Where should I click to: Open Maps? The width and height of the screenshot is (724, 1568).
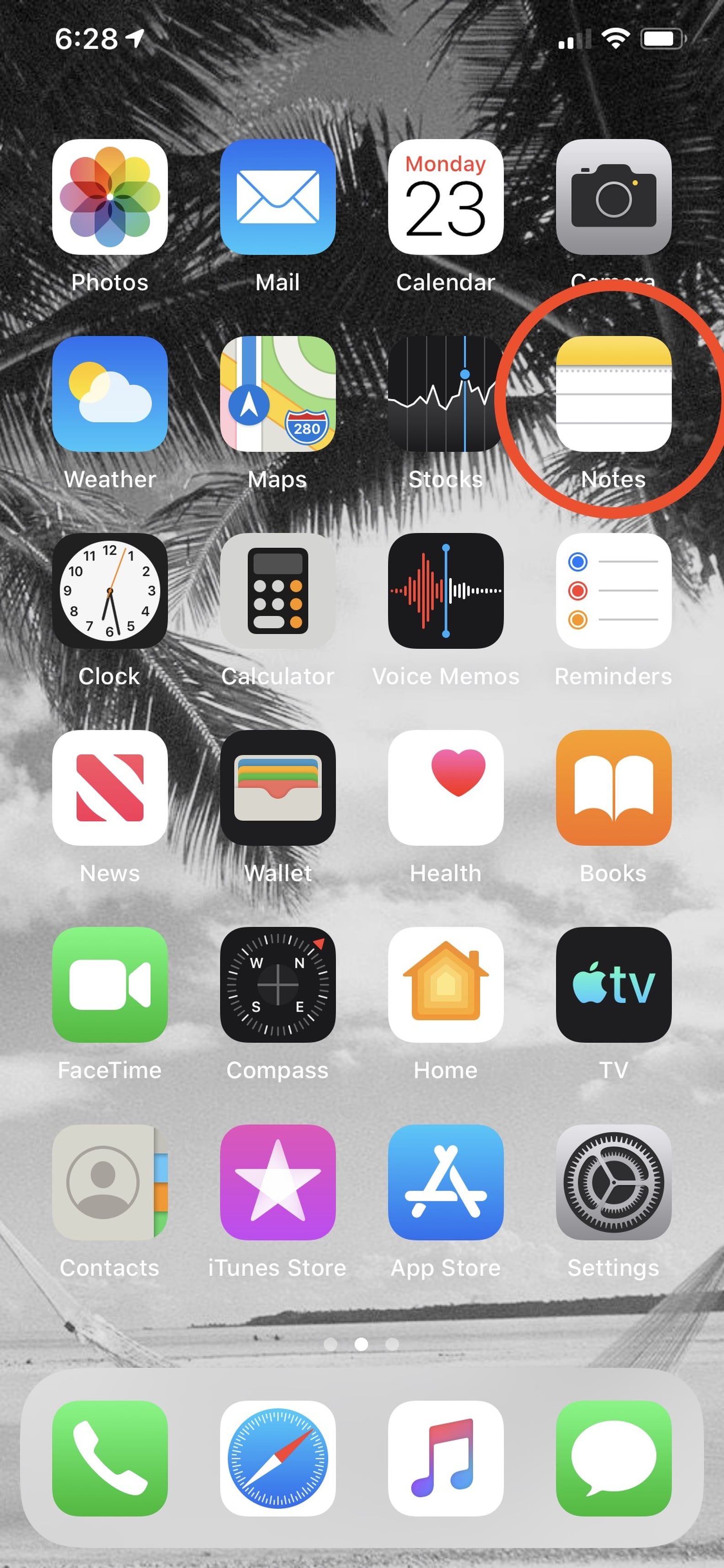[x=277, y=396]
